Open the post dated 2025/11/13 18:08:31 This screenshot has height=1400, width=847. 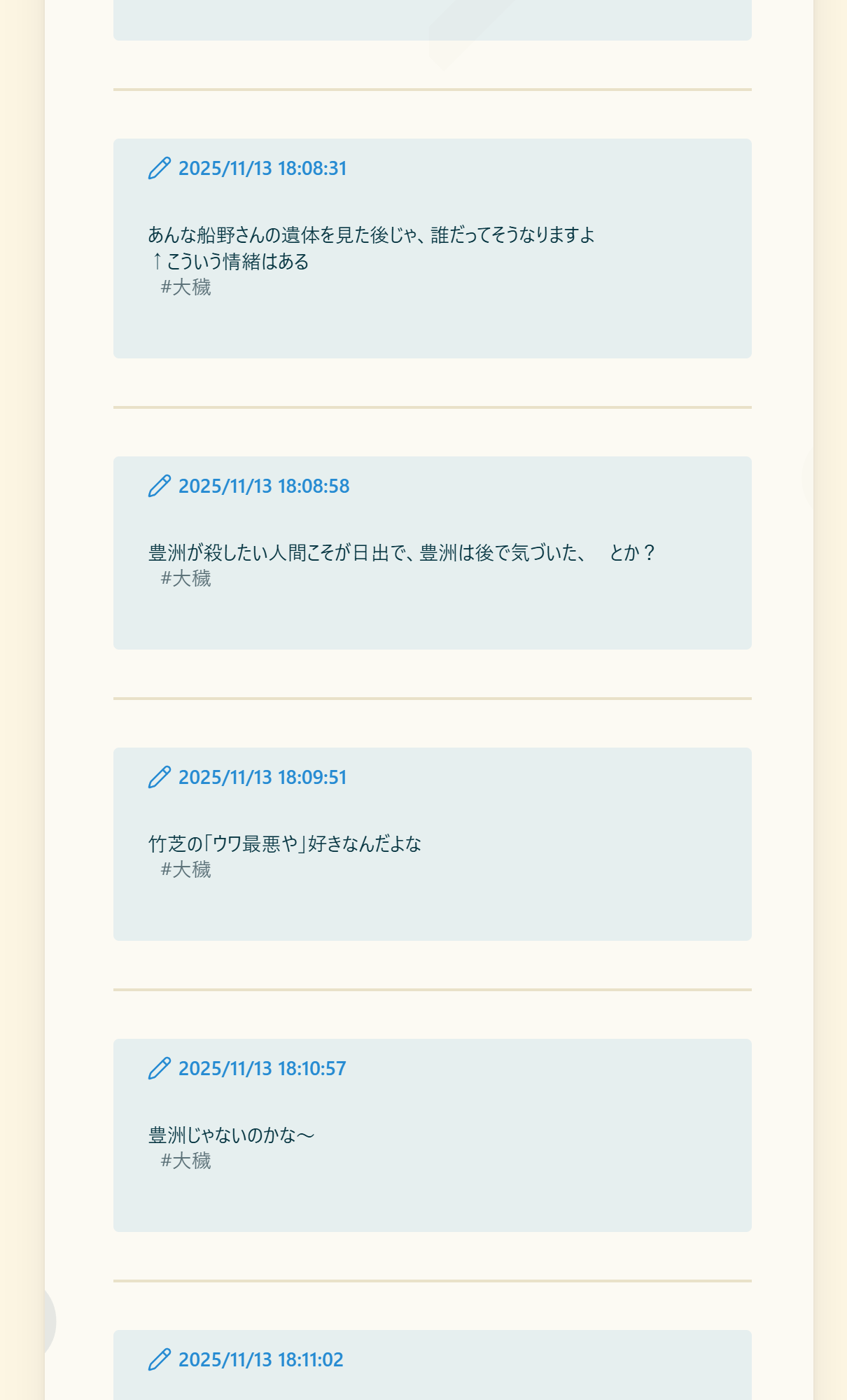click(262, 169)
